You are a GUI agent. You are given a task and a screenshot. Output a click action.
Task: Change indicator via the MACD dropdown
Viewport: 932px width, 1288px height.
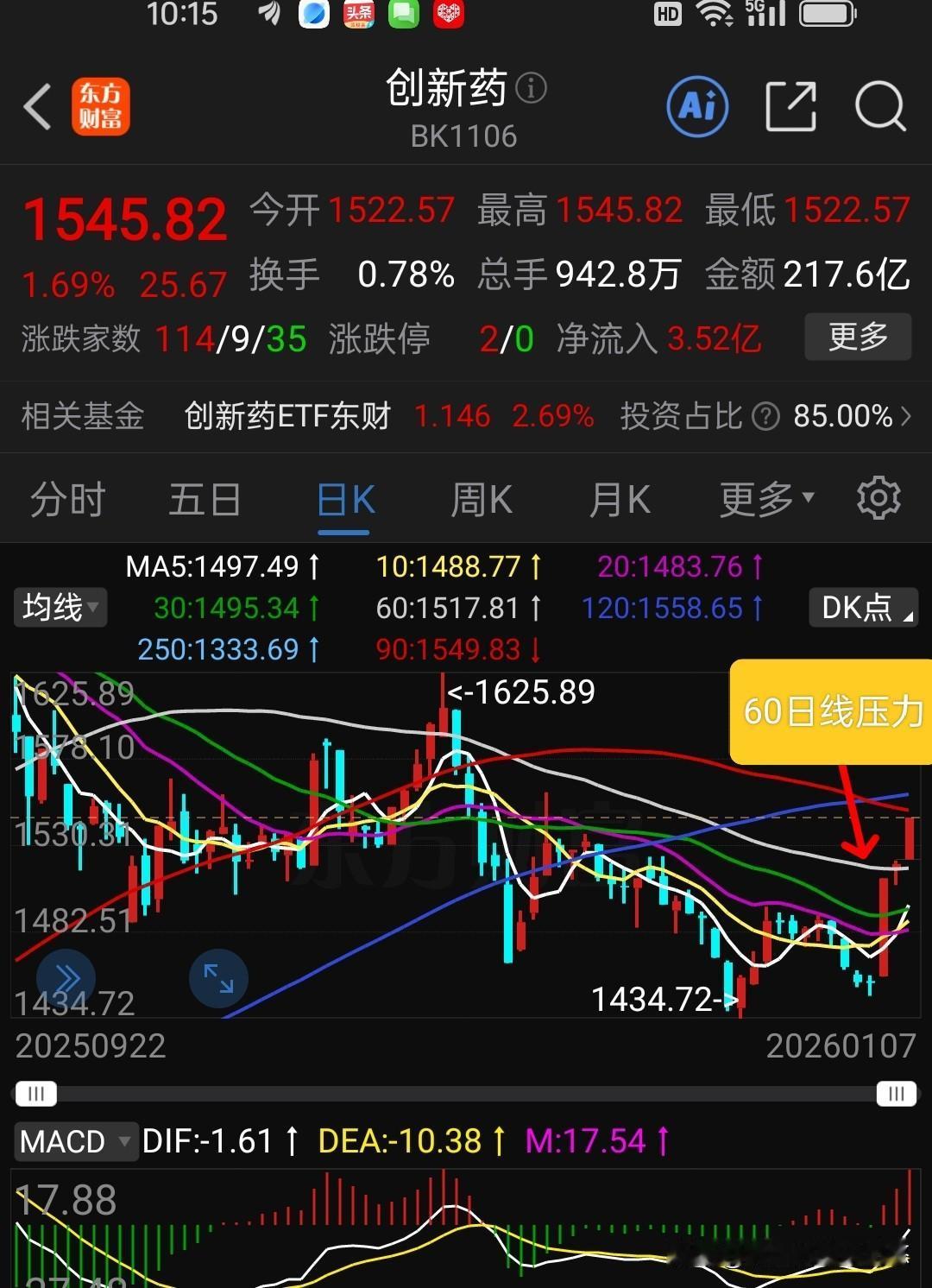point(75,1140)
